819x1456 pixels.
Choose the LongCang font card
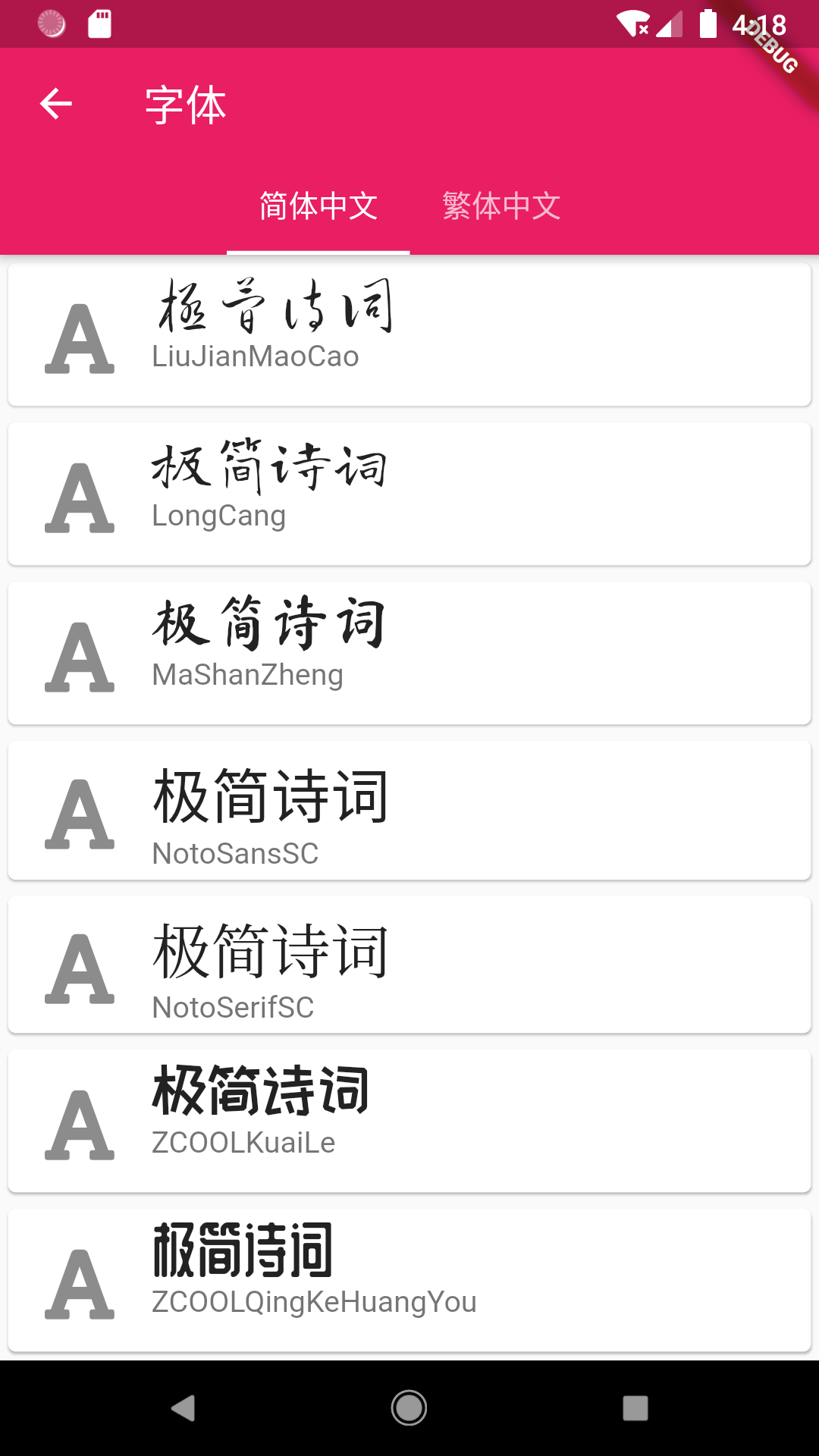pos(409,494)
